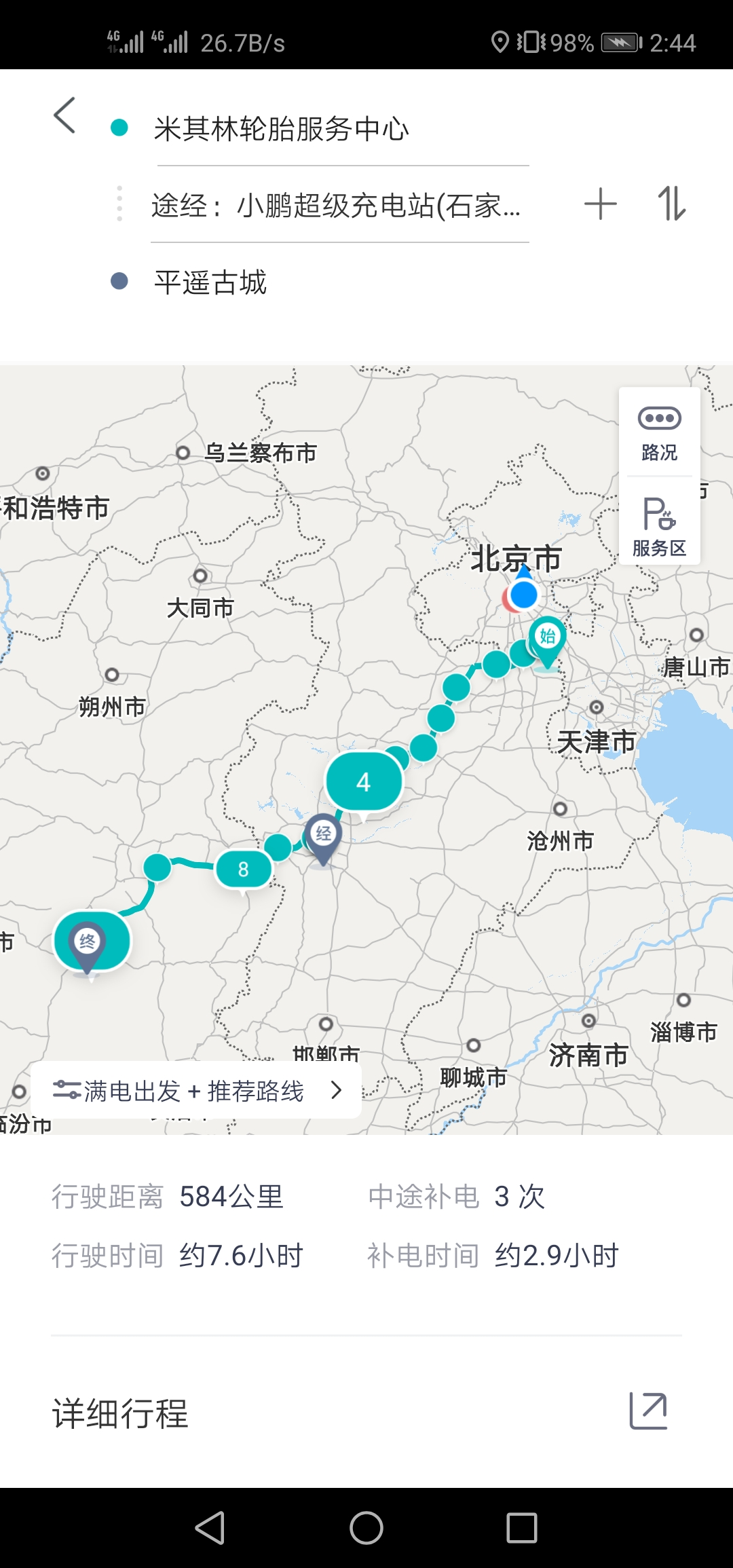
Task: Add a new waypoint with the plus icon
Action: click(x=601, y=204)
